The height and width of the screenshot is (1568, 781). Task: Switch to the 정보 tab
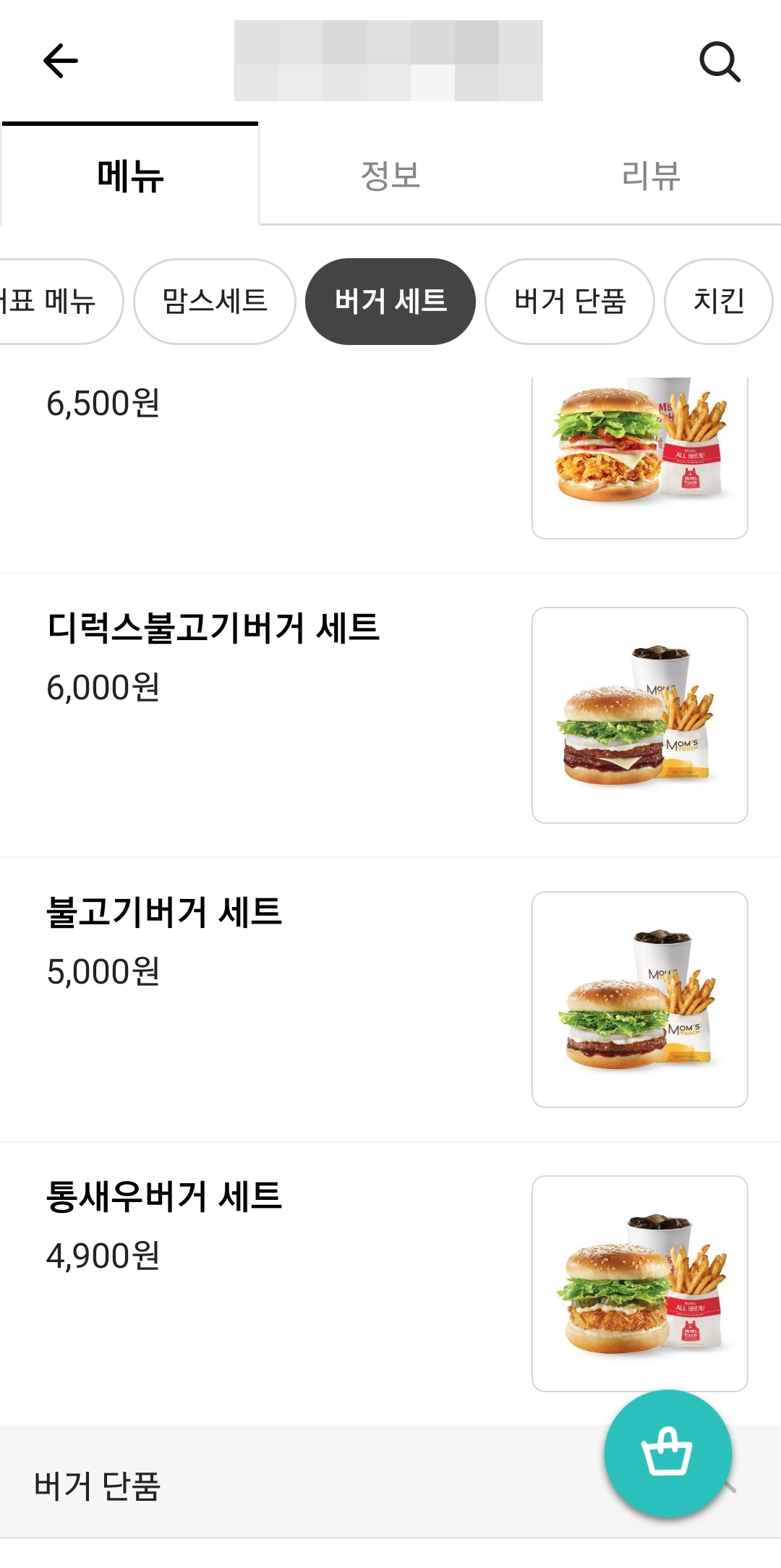pos(390,176)
